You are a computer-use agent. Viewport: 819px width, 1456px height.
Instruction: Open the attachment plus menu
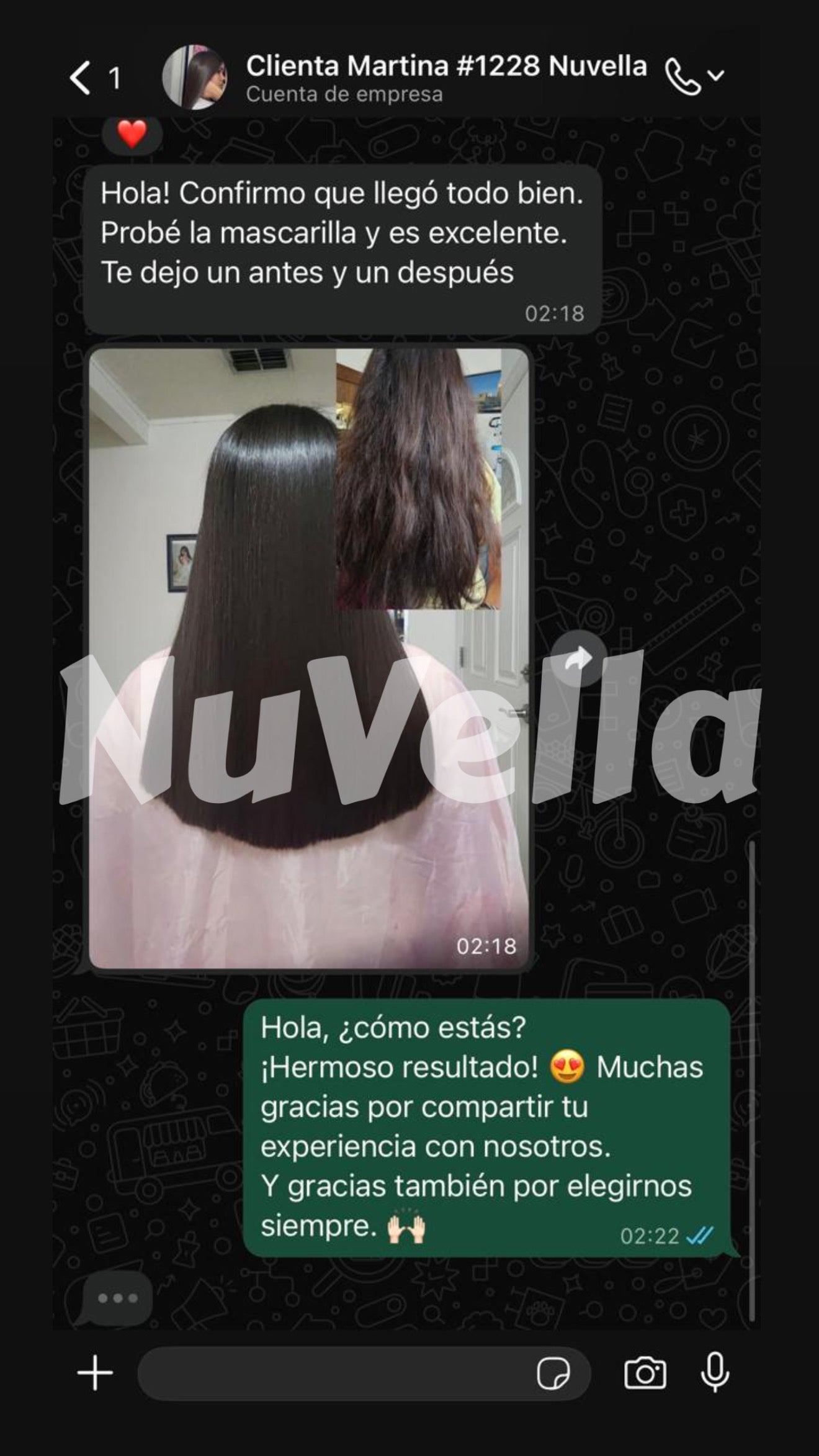click(x=95, y=1372)
